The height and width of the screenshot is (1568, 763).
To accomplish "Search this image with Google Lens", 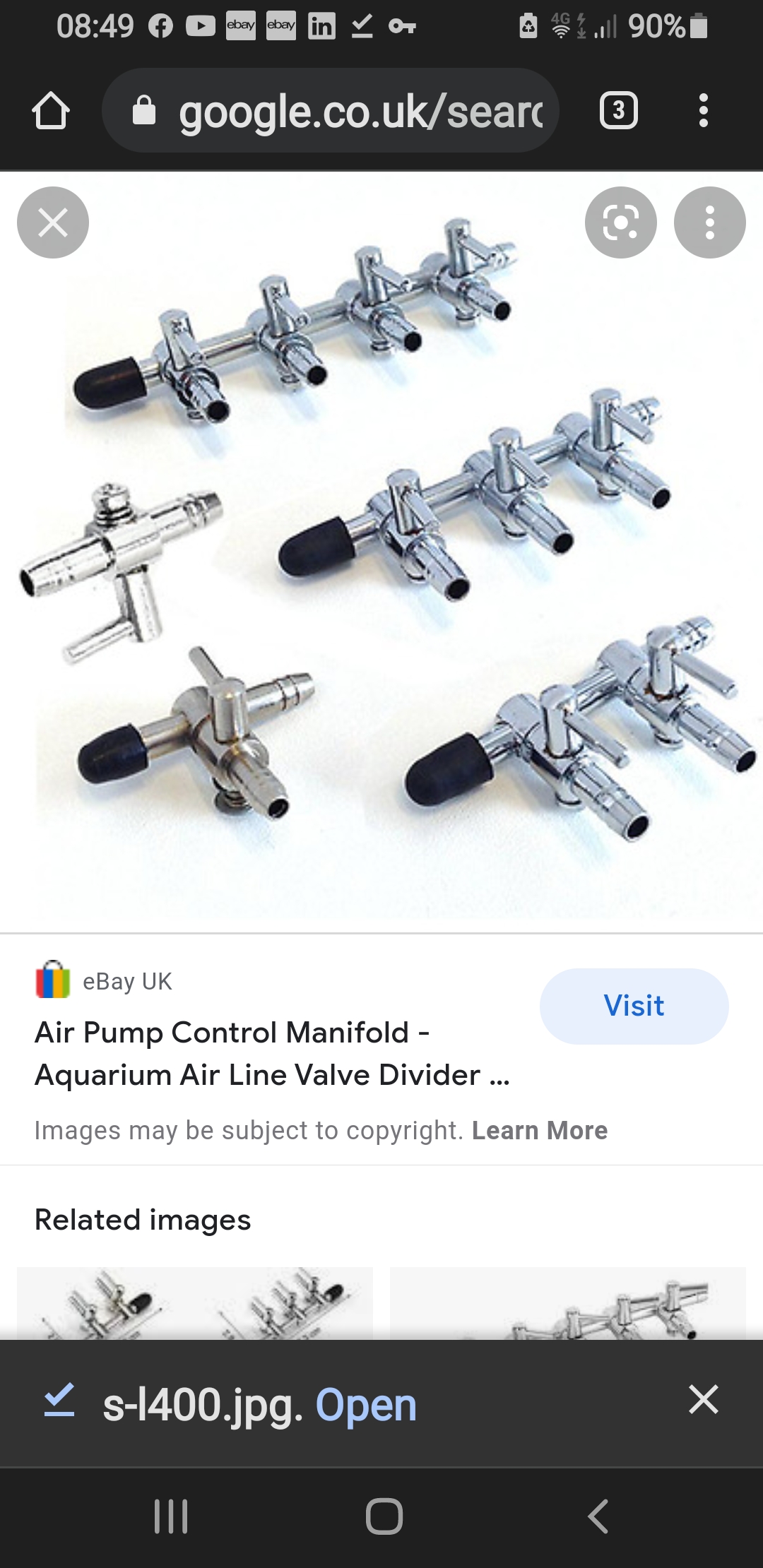I will (620, 222).
